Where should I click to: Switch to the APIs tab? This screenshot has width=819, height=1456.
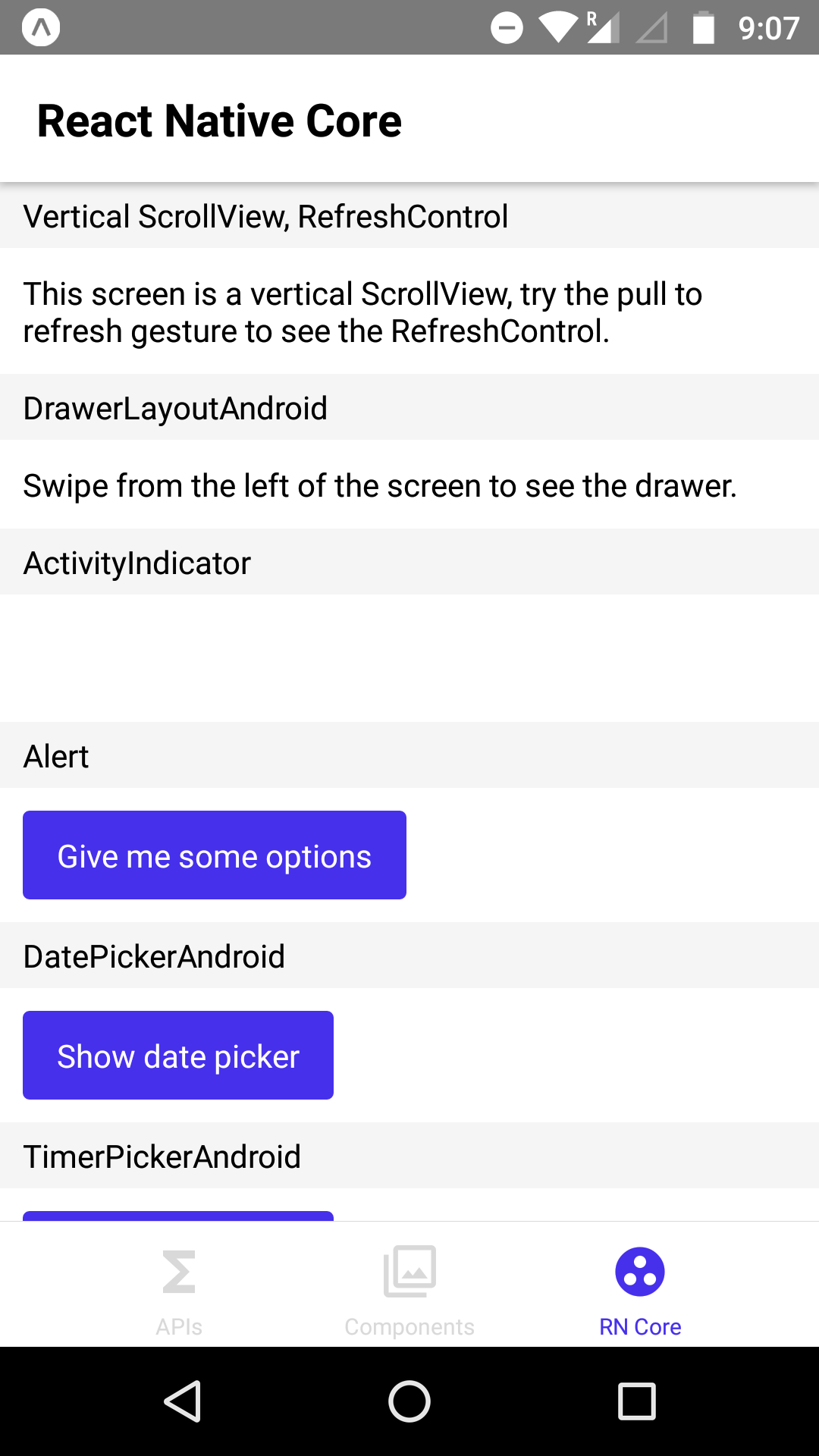(178, 1289)
